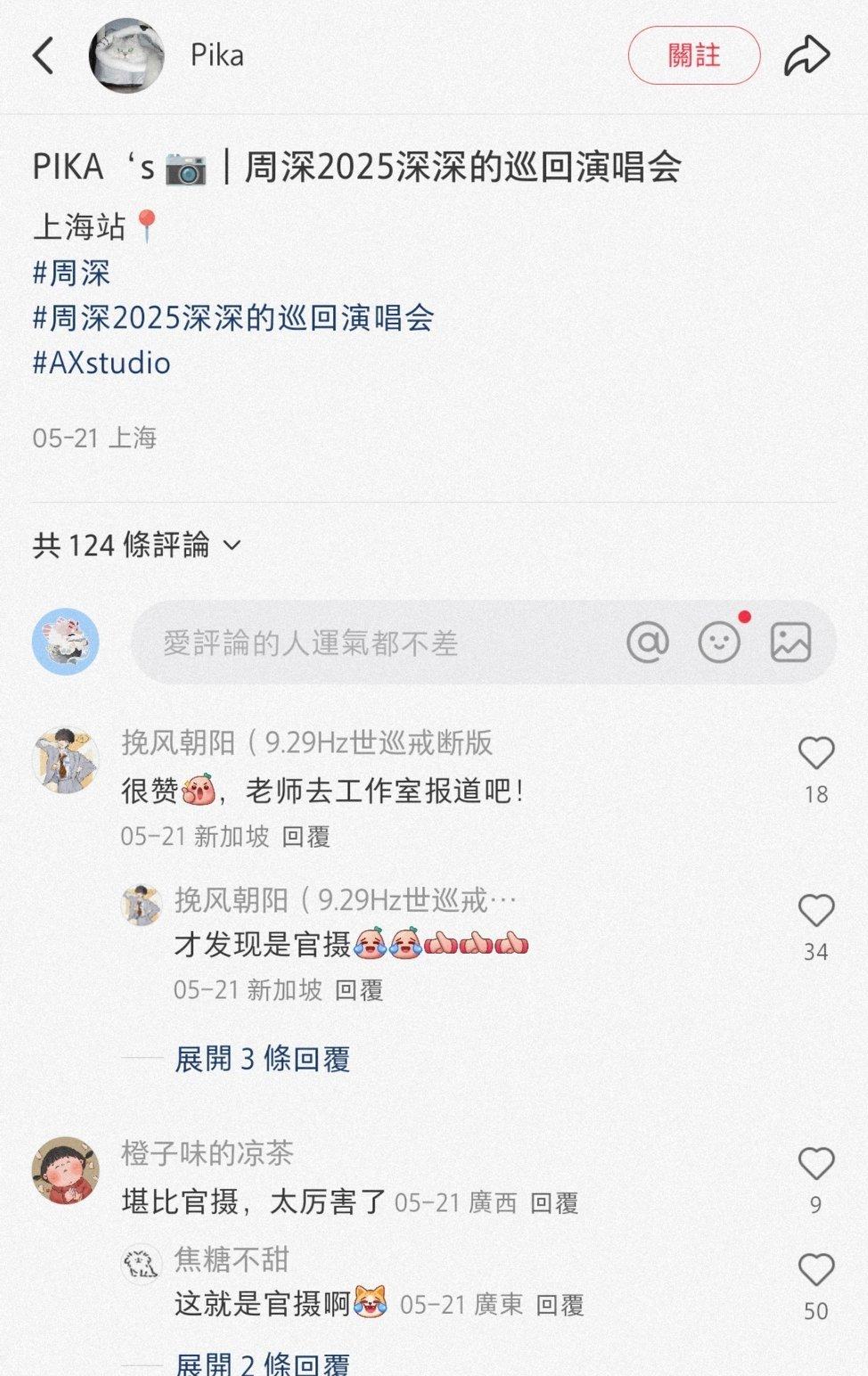Reply to 橙子味的凉茶's comment

pos(554,1203)
